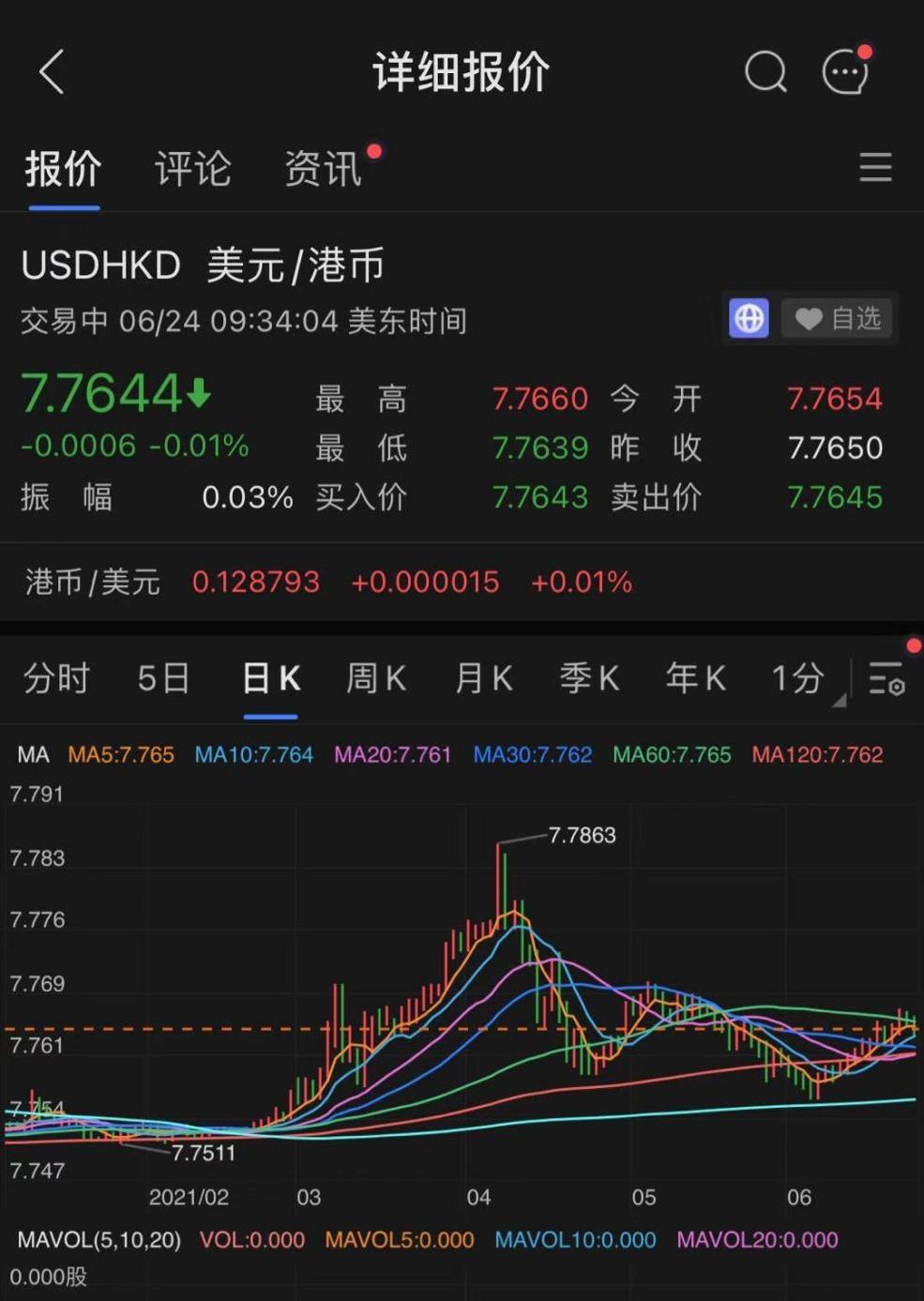The width and height of the screenshot is (924, 1301).
Task: Select the 日K chart period
Action: (271, 677)
